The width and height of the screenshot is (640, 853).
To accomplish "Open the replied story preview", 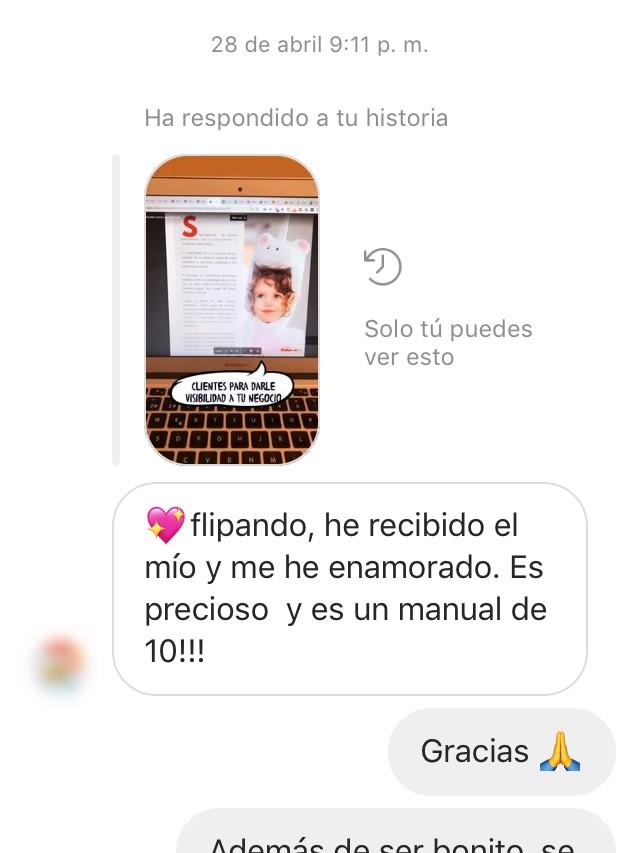I will (232, 310).
